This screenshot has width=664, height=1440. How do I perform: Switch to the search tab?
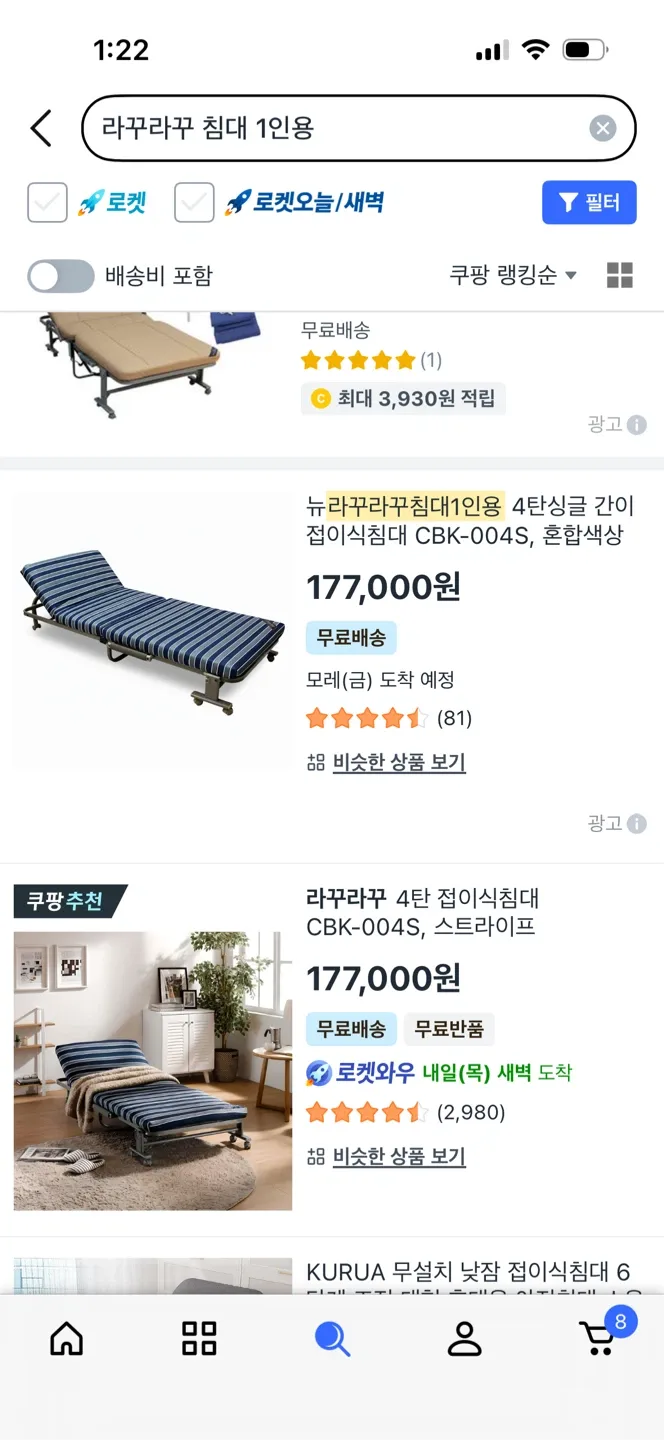tap(332, 1338)
